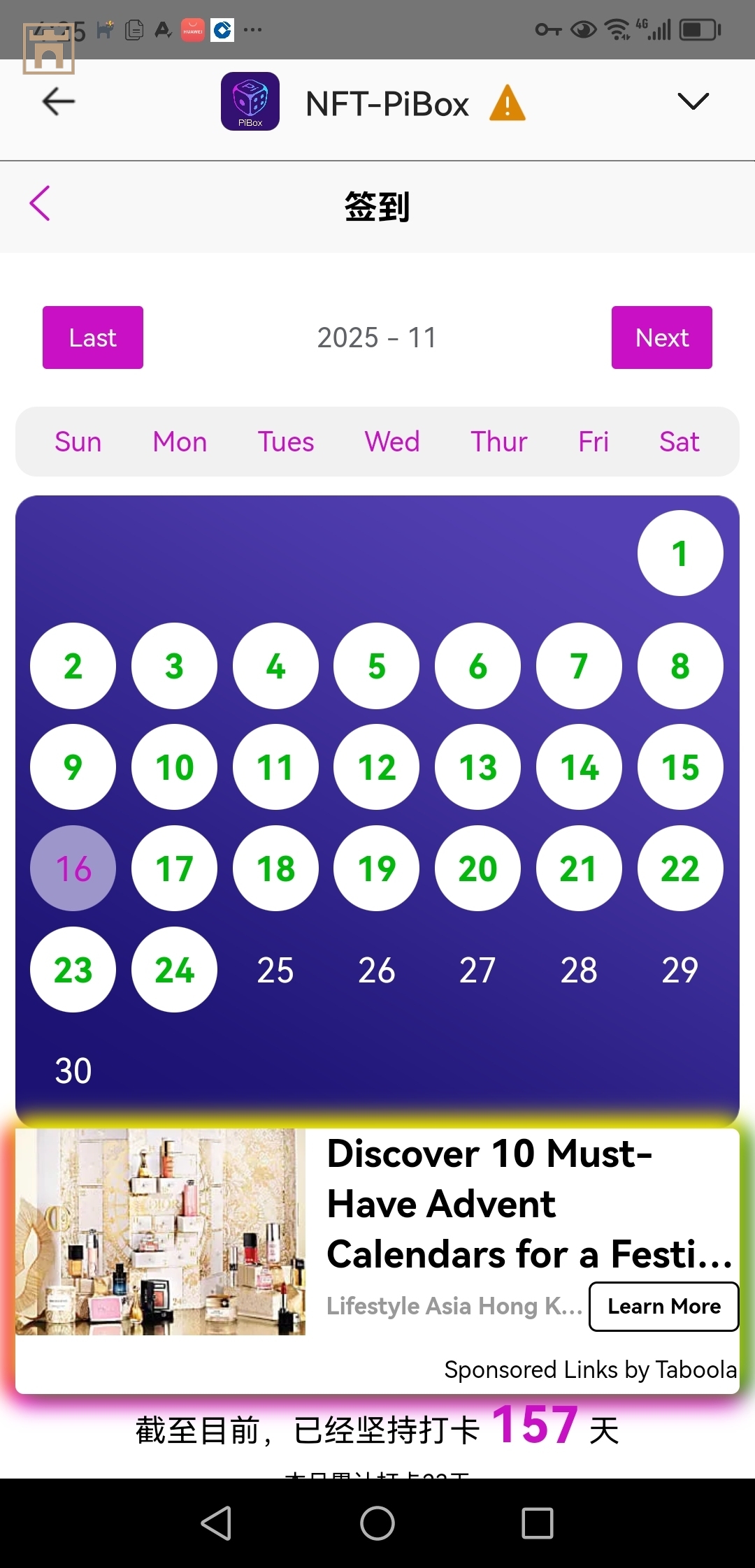Select day 25 in the calendar
The image size is (755, 1568).
pos(275,970)
